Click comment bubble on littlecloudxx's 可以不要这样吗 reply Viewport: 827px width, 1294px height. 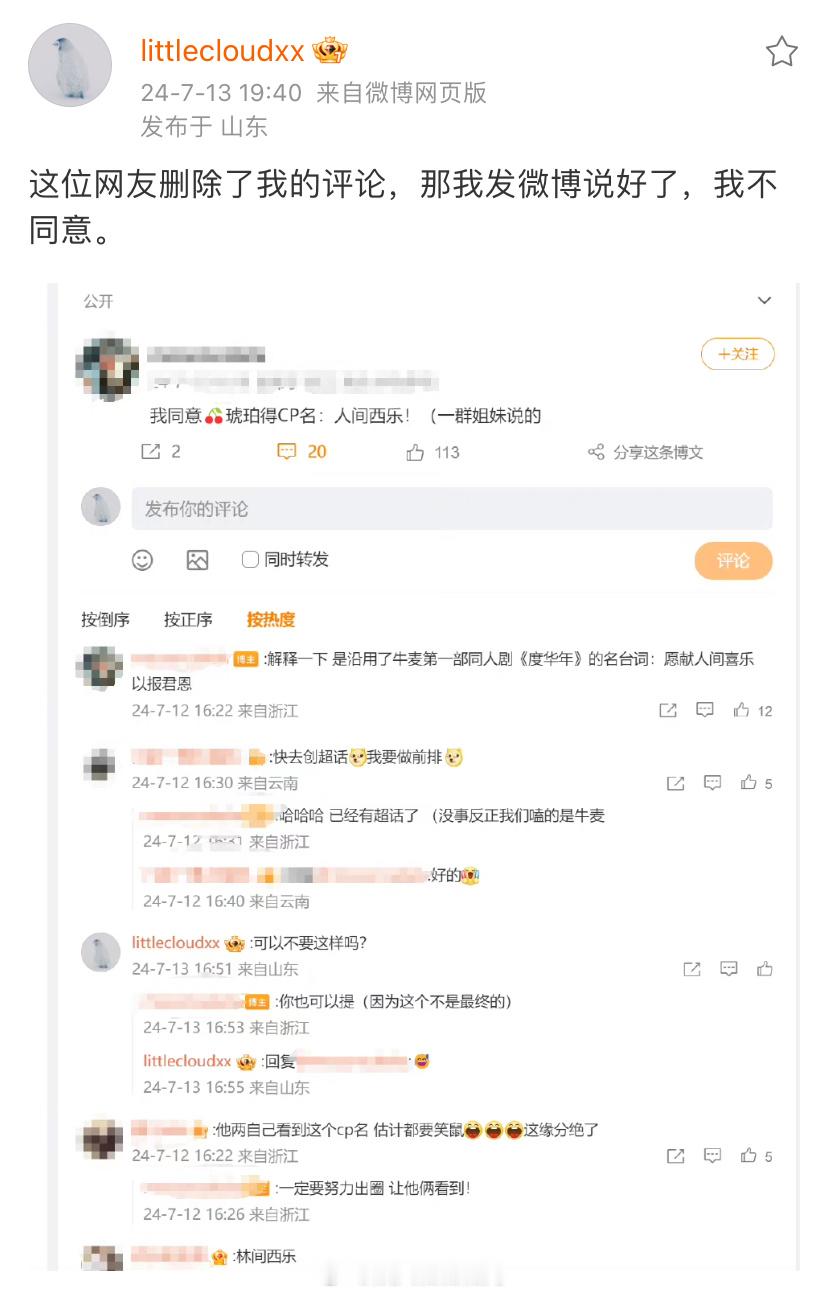(x=729, y=968)
